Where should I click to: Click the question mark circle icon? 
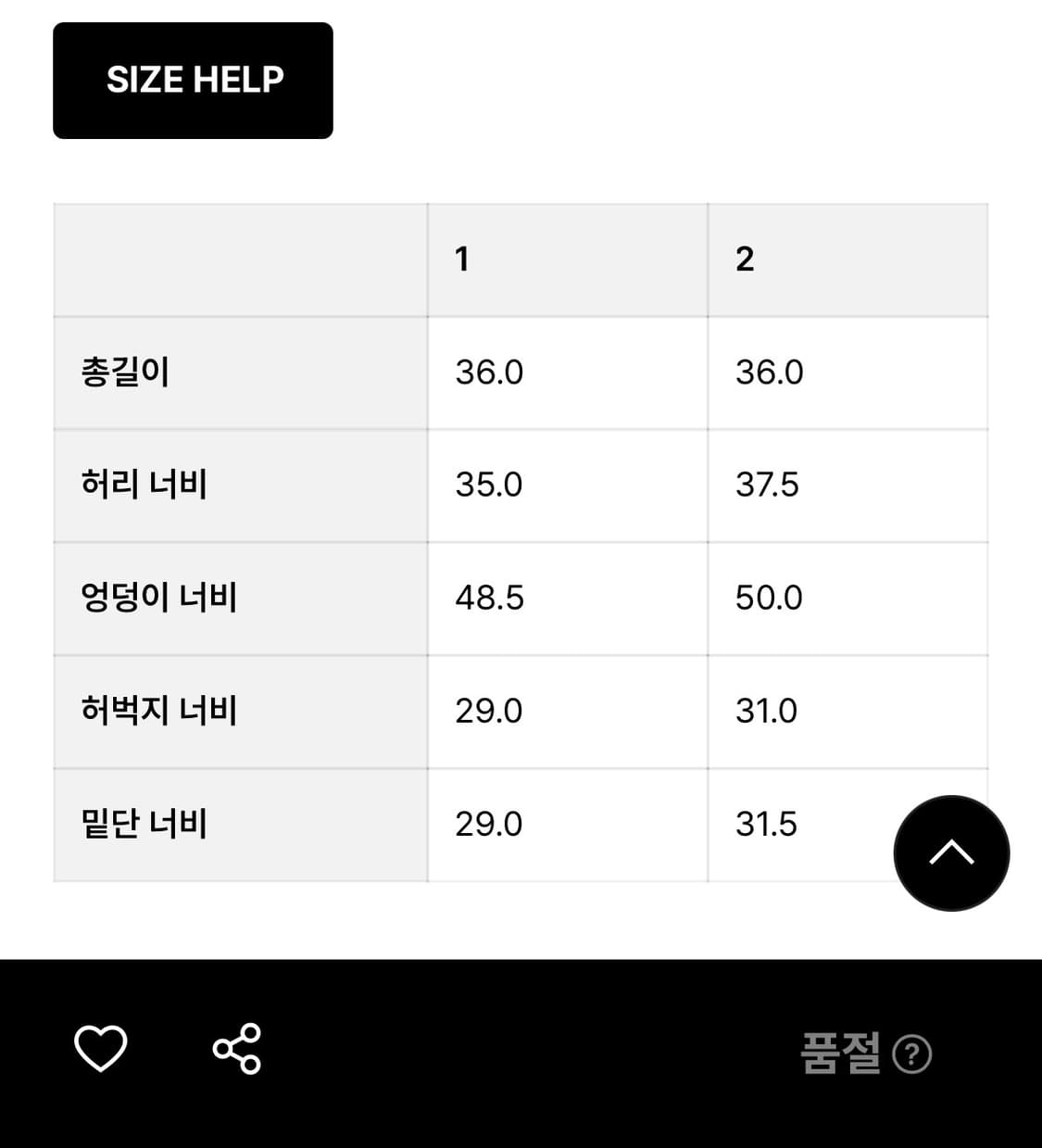915,1053
